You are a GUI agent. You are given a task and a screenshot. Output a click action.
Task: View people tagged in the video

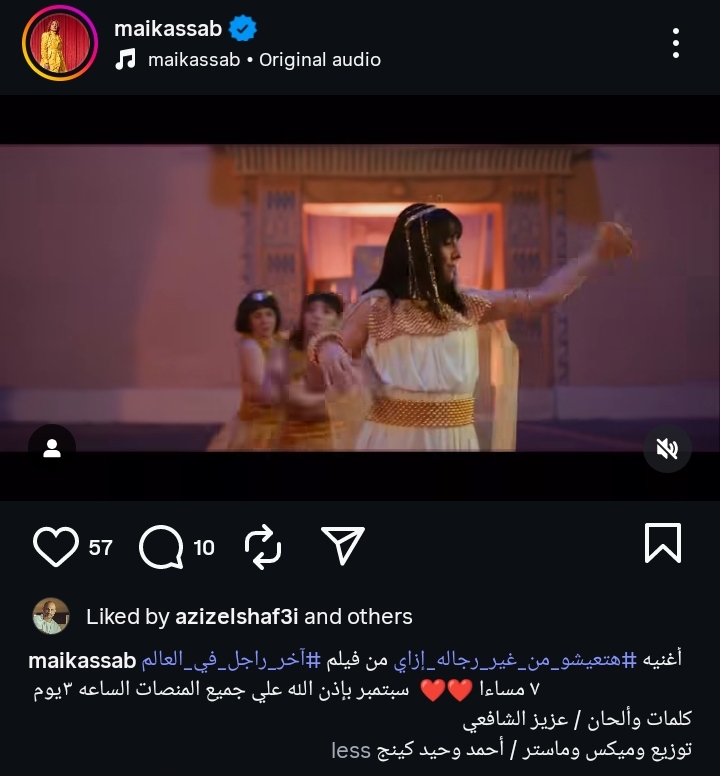coord(52,448)
